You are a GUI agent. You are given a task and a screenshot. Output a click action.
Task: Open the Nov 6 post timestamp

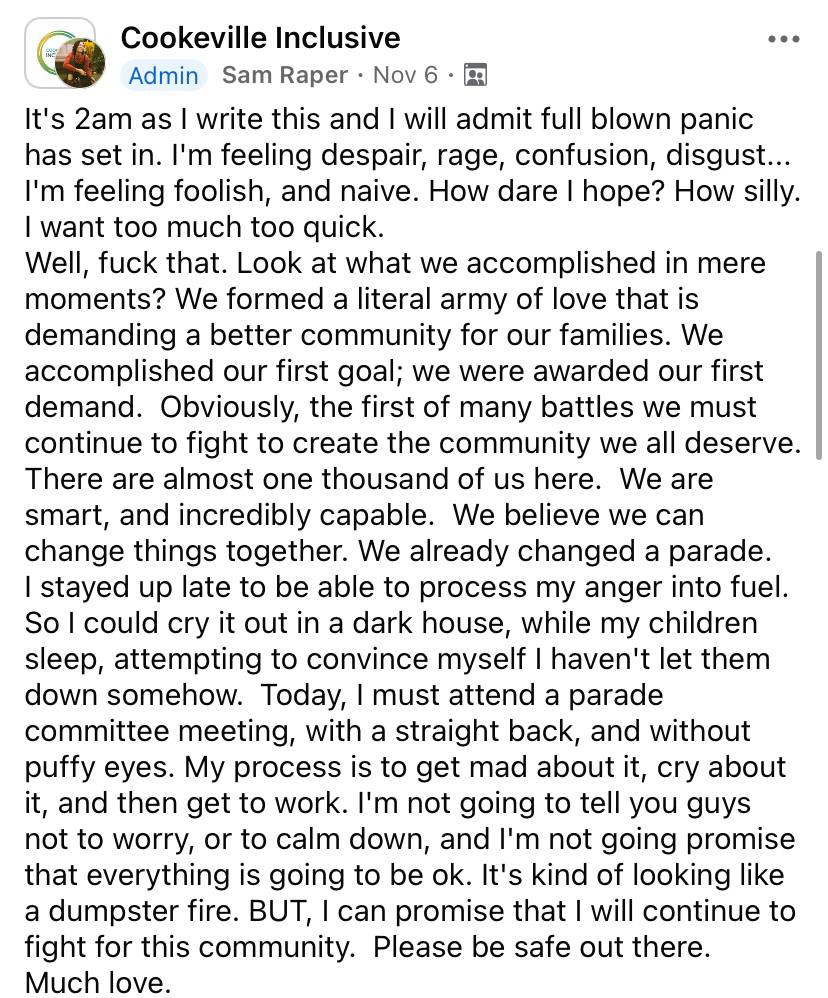pyautogui.click(x=405, y=75)
